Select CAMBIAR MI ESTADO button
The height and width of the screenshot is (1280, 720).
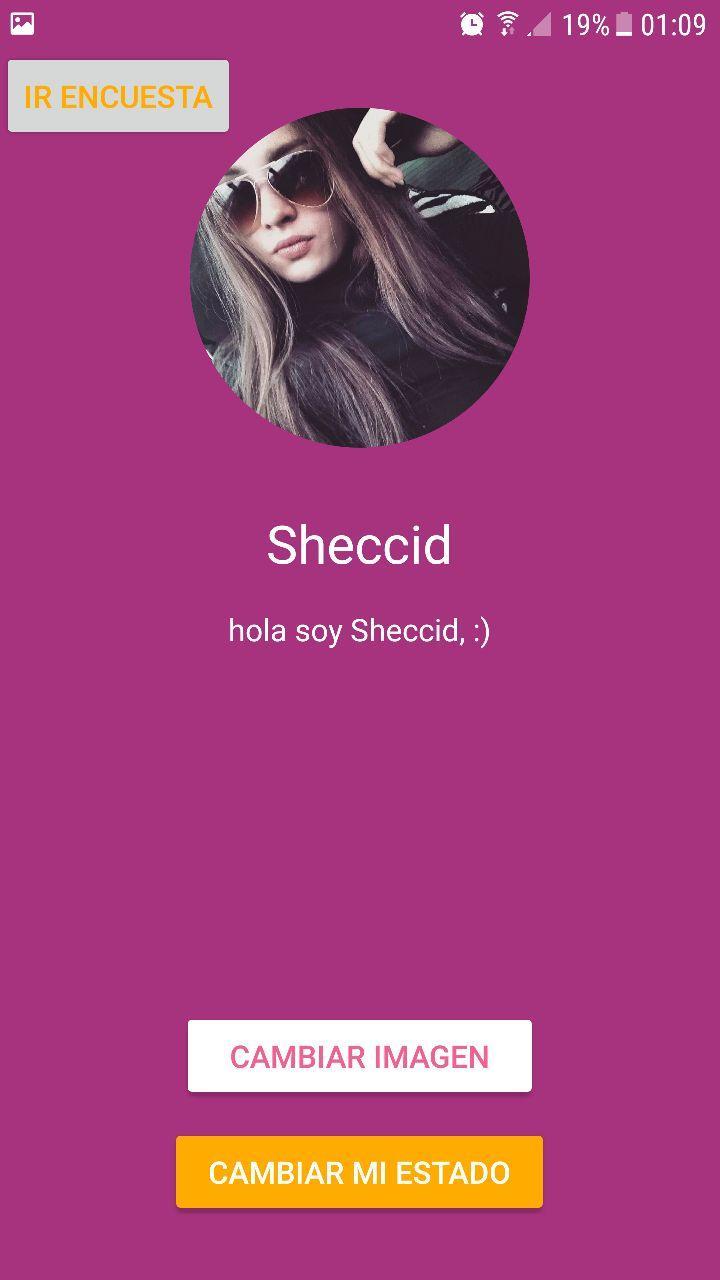pyautogui.click(x=359, y=1172)
